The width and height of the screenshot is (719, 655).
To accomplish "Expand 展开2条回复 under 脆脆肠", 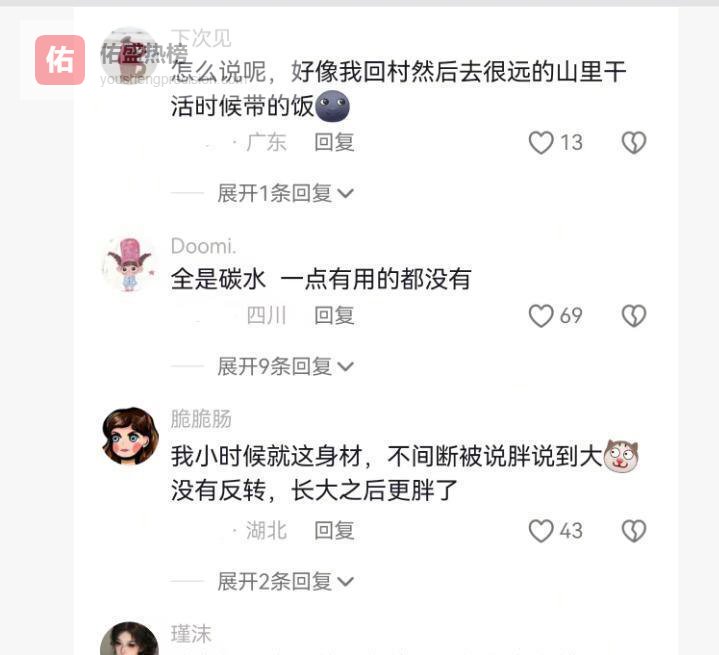I will [x=285, y=581].
